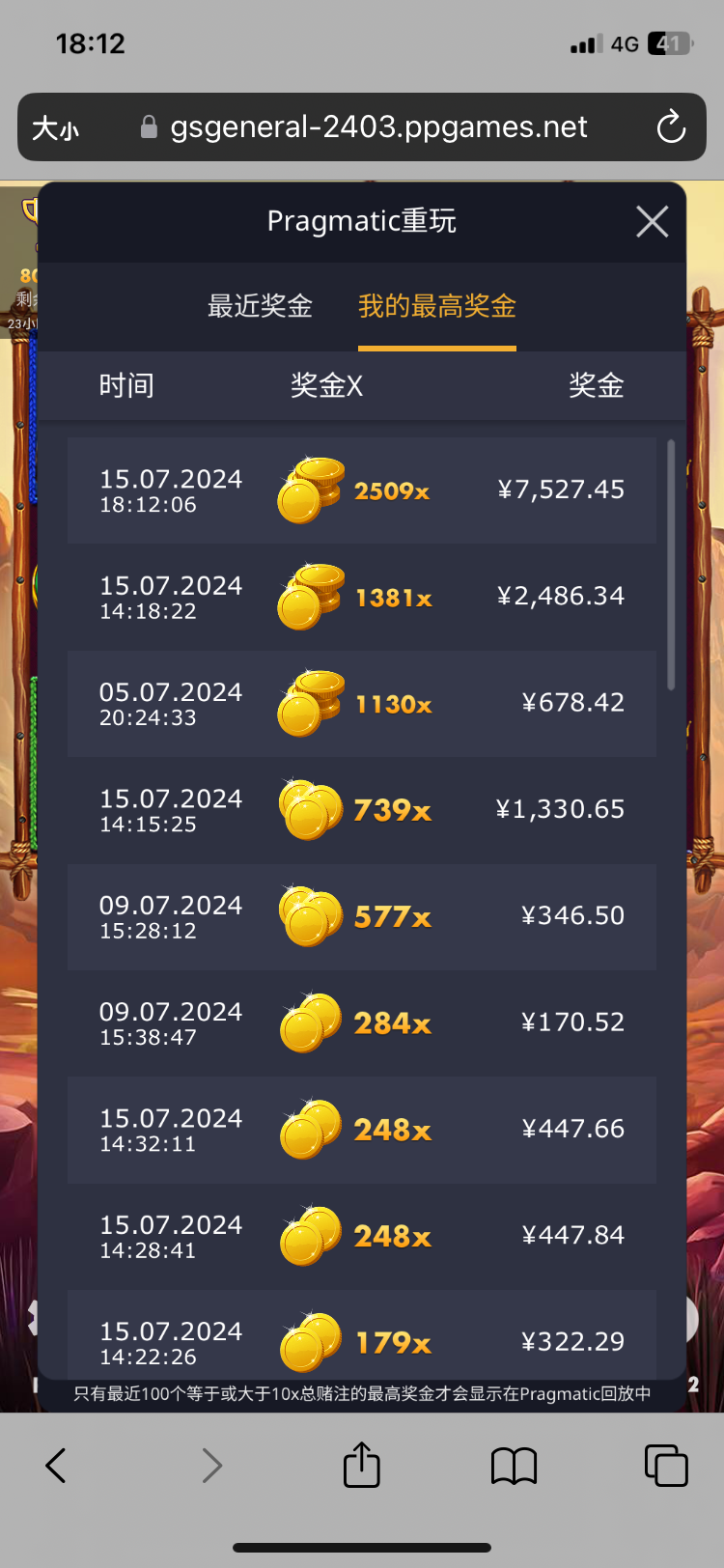Switch to the 最近奖金 tab
Viewport: 724px width, 1568px height.
[x=260, y=307]
